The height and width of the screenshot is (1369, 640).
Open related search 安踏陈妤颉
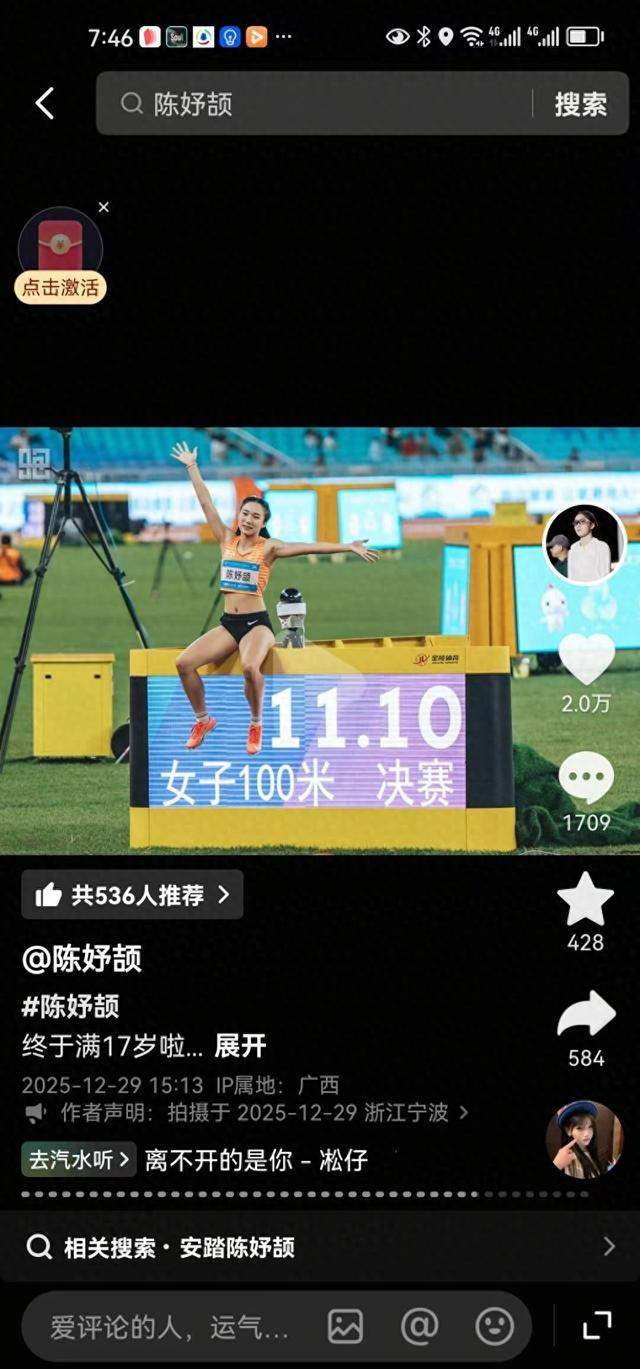coord(320,1247)
